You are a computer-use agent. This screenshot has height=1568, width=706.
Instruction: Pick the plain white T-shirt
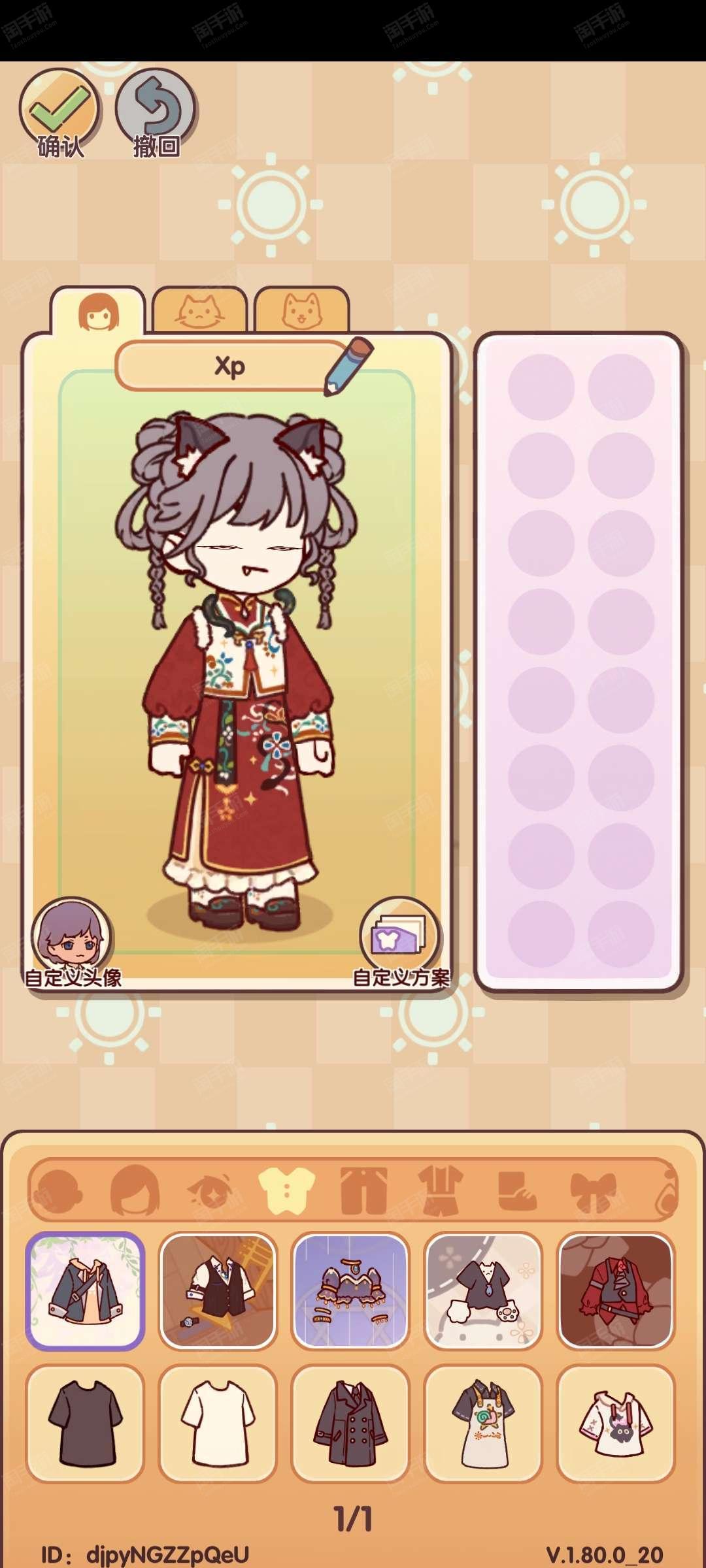pyautogui.click(x=218, y=1424)
